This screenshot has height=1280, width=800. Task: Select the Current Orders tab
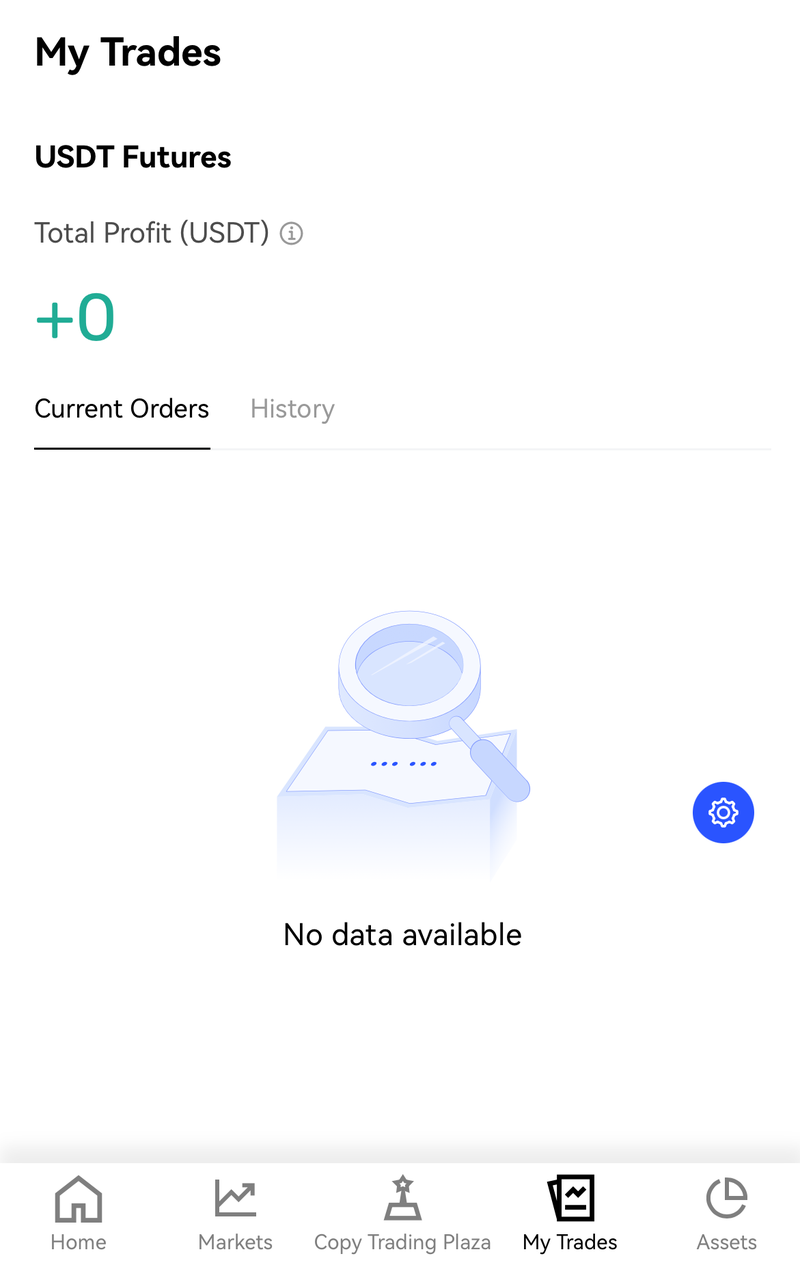[122, 409]
